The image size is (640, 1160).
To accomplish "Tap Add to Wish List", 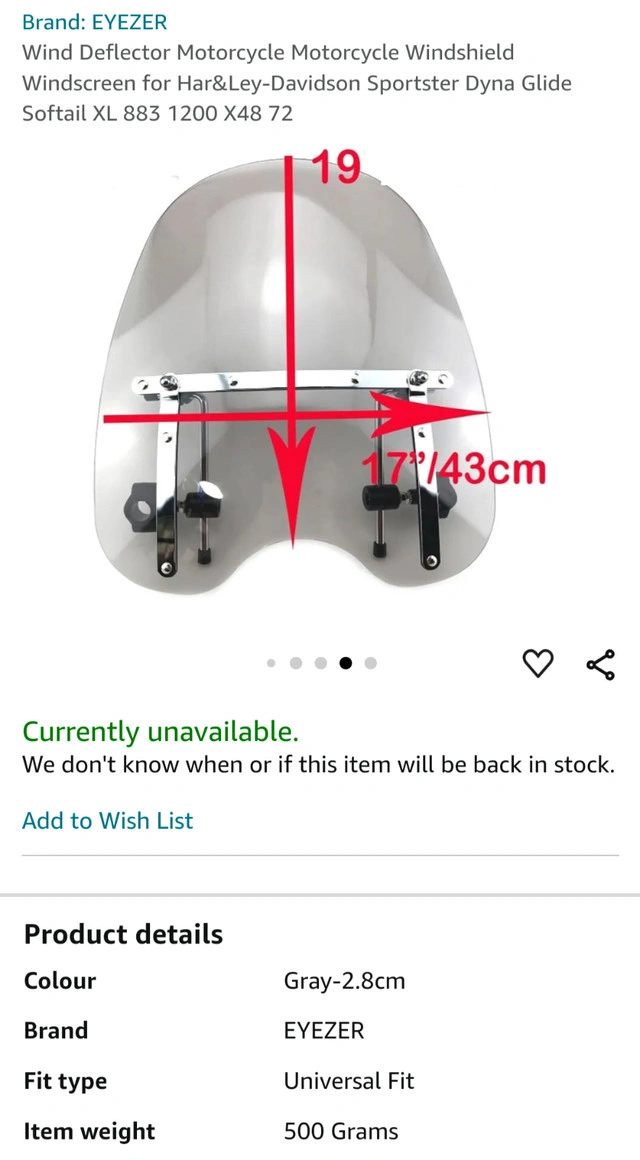I will point(107,821).
